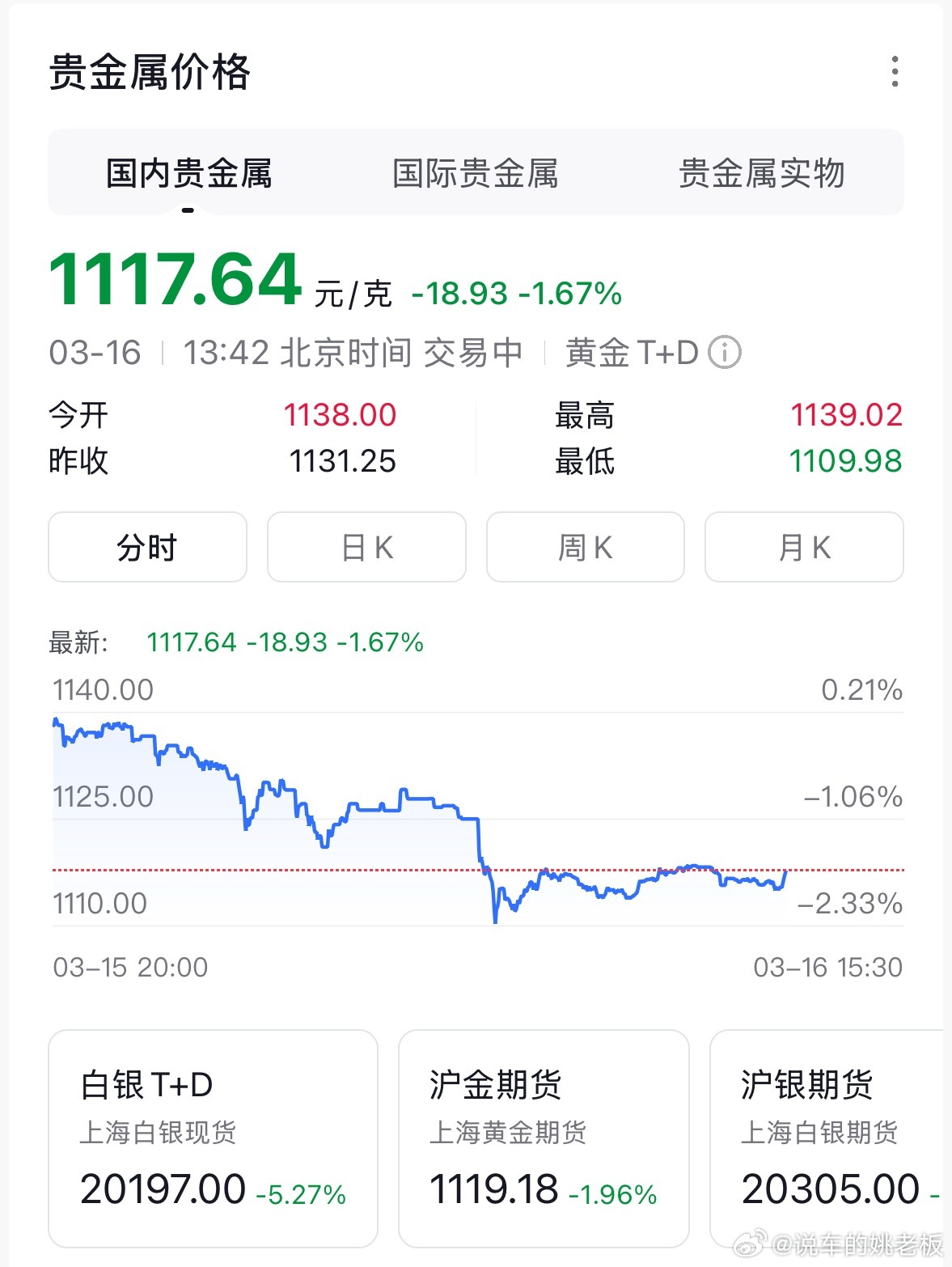952x1267 pixels.
Task: Open the information icon next to 黄金T+D
Action: point(726,352)
